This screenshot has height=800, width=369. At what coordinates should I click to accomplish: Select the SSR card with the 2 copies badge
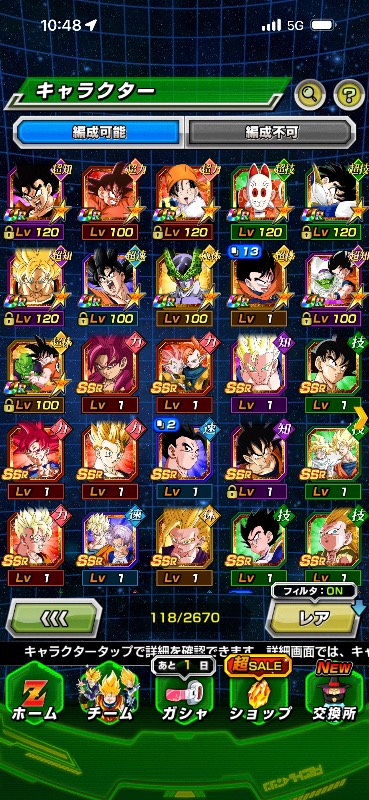click(x=184, y=459)
